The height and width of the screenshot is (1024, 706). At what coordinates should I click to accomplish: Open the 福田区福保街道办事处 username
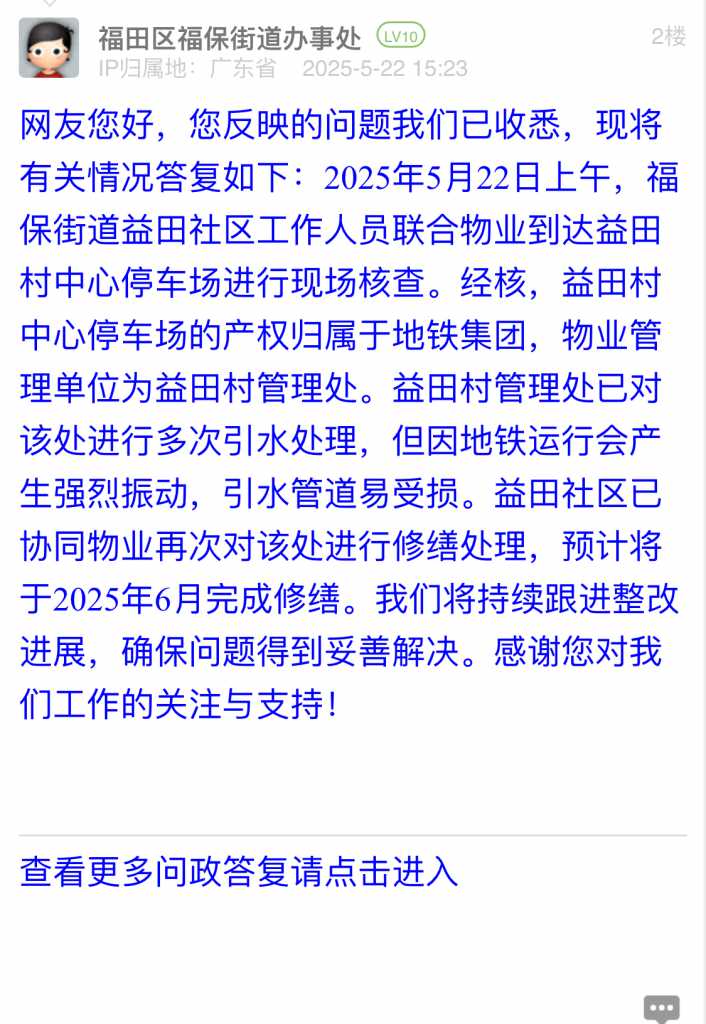coord(229,38)
